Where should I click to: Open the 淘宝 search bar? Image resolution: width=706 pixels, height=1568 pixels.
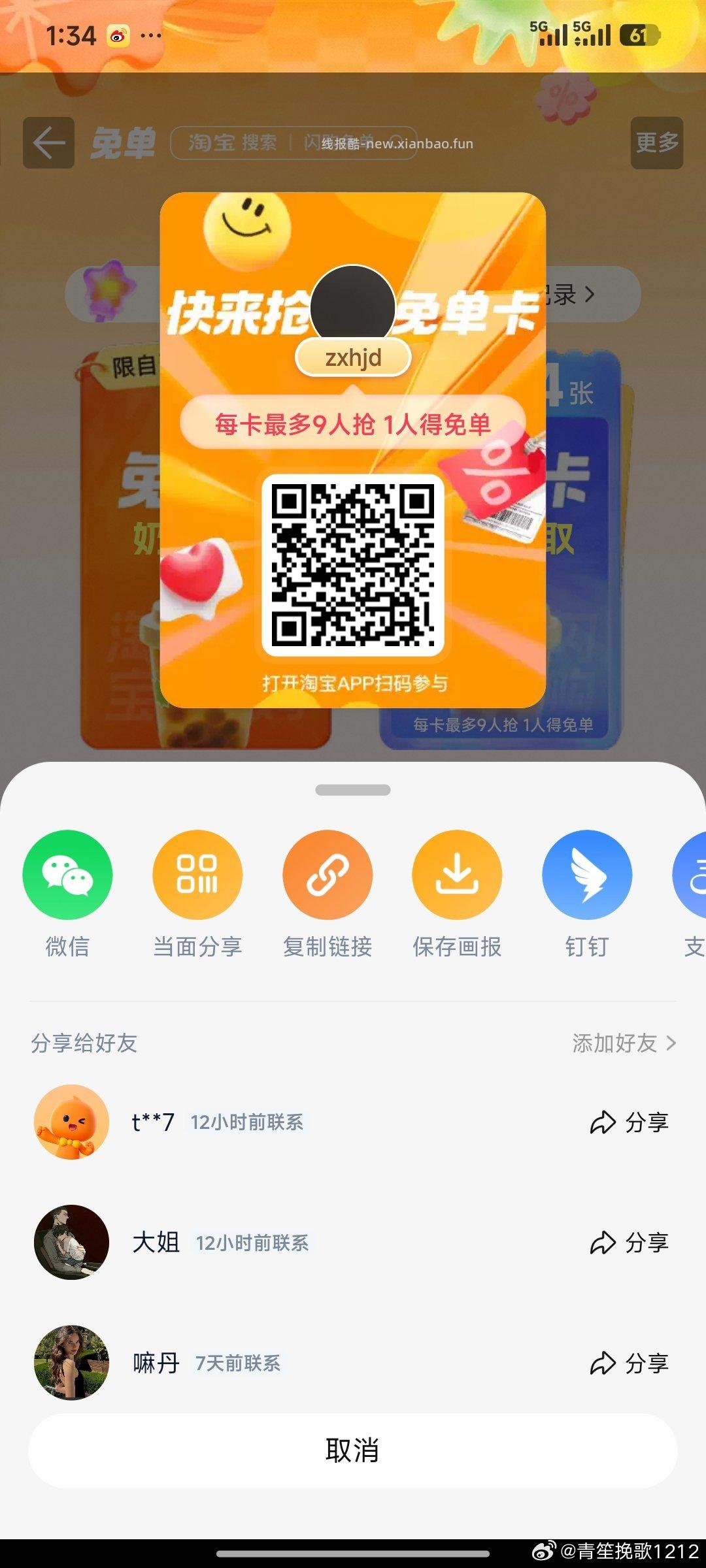coord(294,144)
